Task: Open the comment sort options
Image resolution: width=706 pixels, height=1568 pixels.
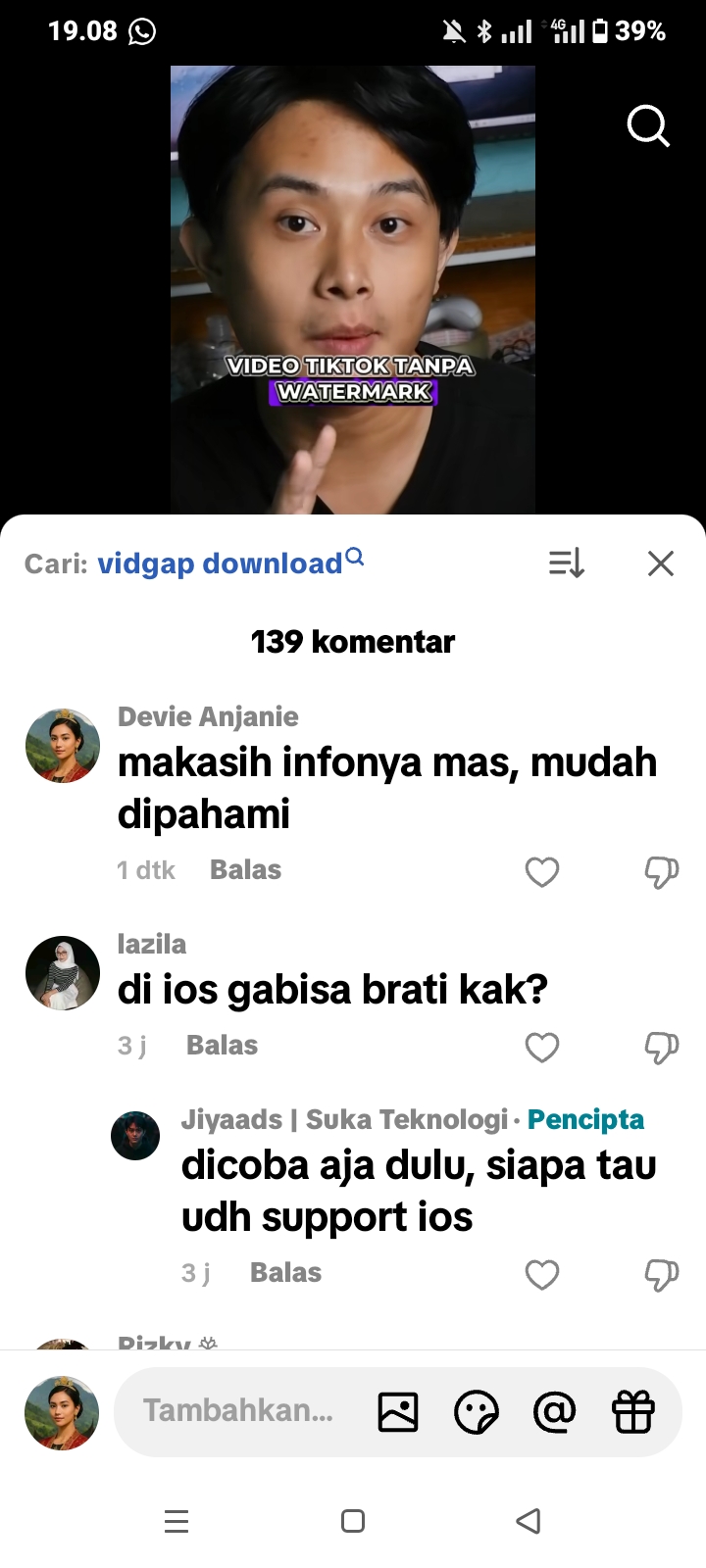Action: (566, 563)
